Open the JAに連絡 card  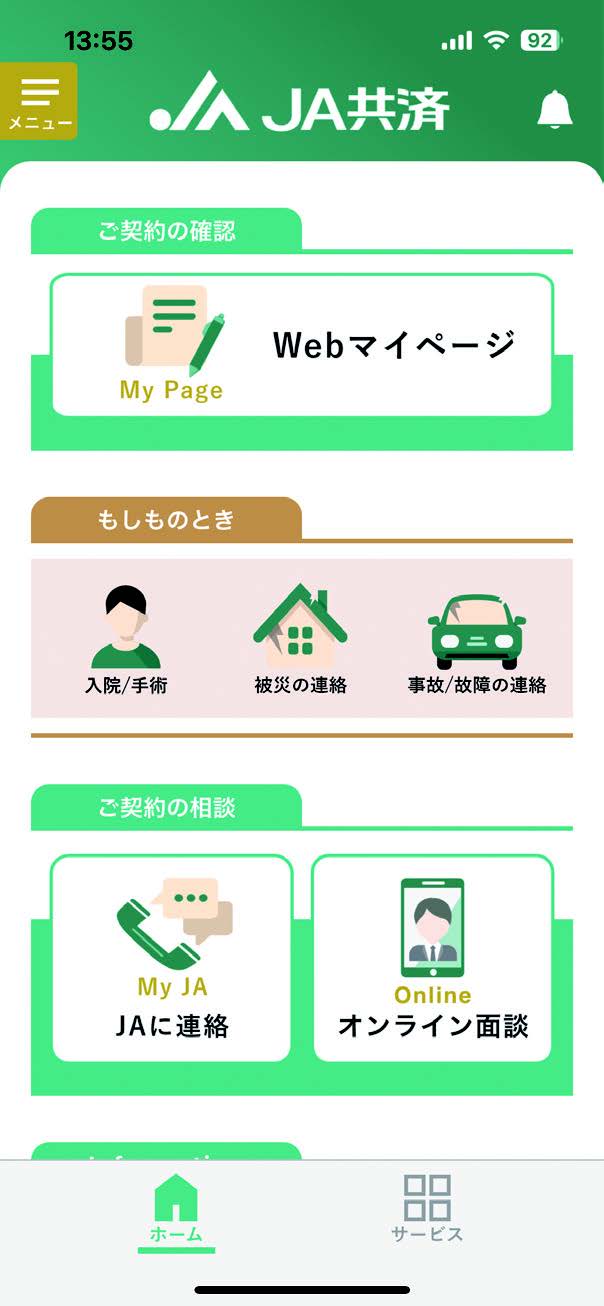coord(172,957)
